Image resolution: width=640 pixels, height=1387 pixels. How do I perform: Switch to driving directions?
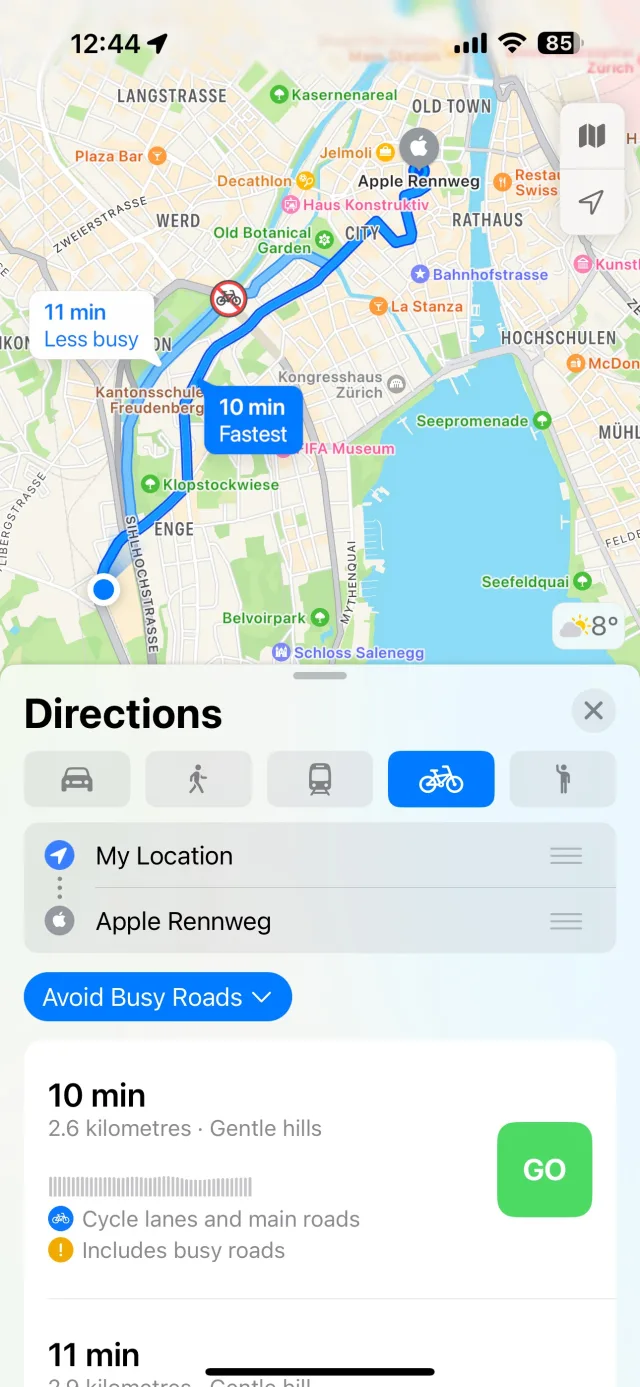click(77, 779)
